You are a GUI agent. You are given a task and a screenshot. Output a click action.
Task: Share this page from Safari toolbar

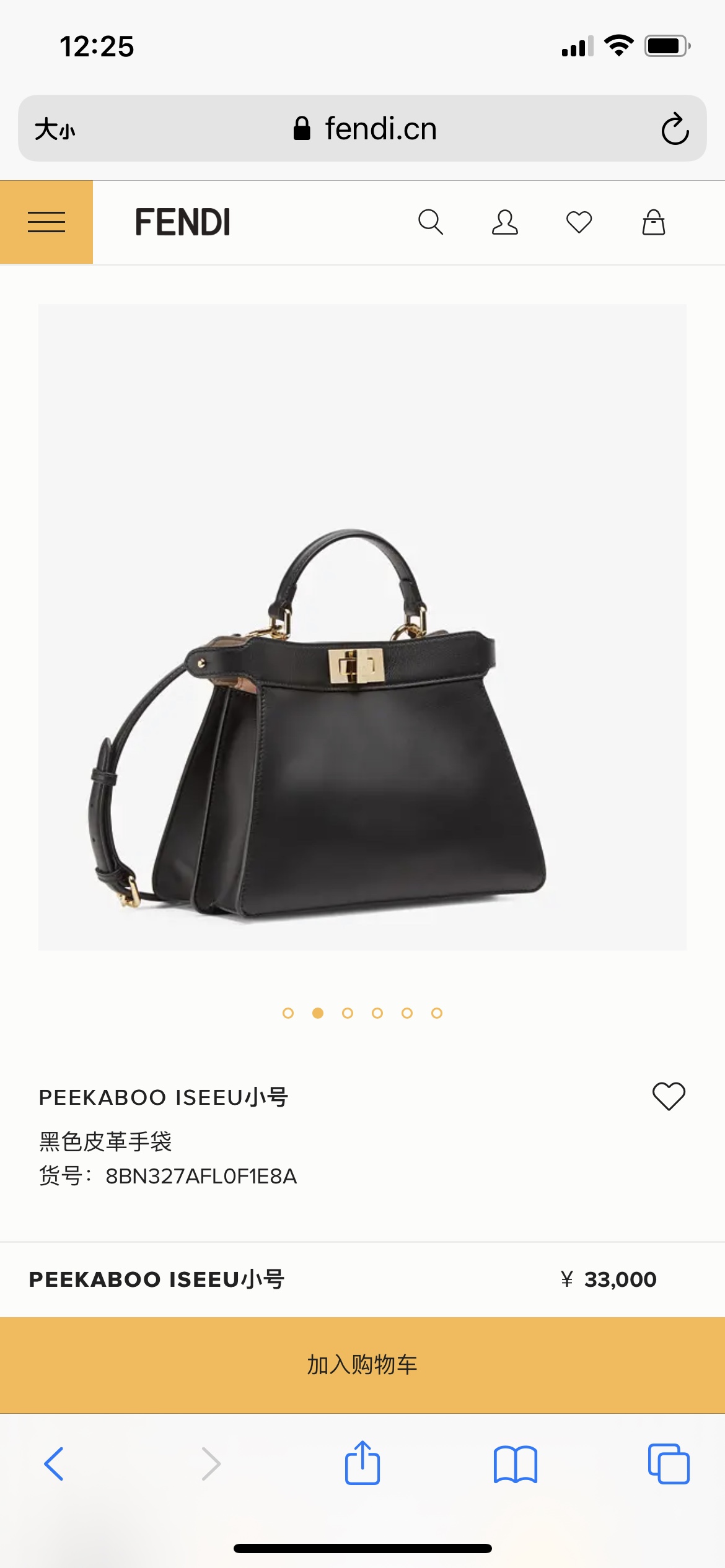click(x=362, y=1464)
